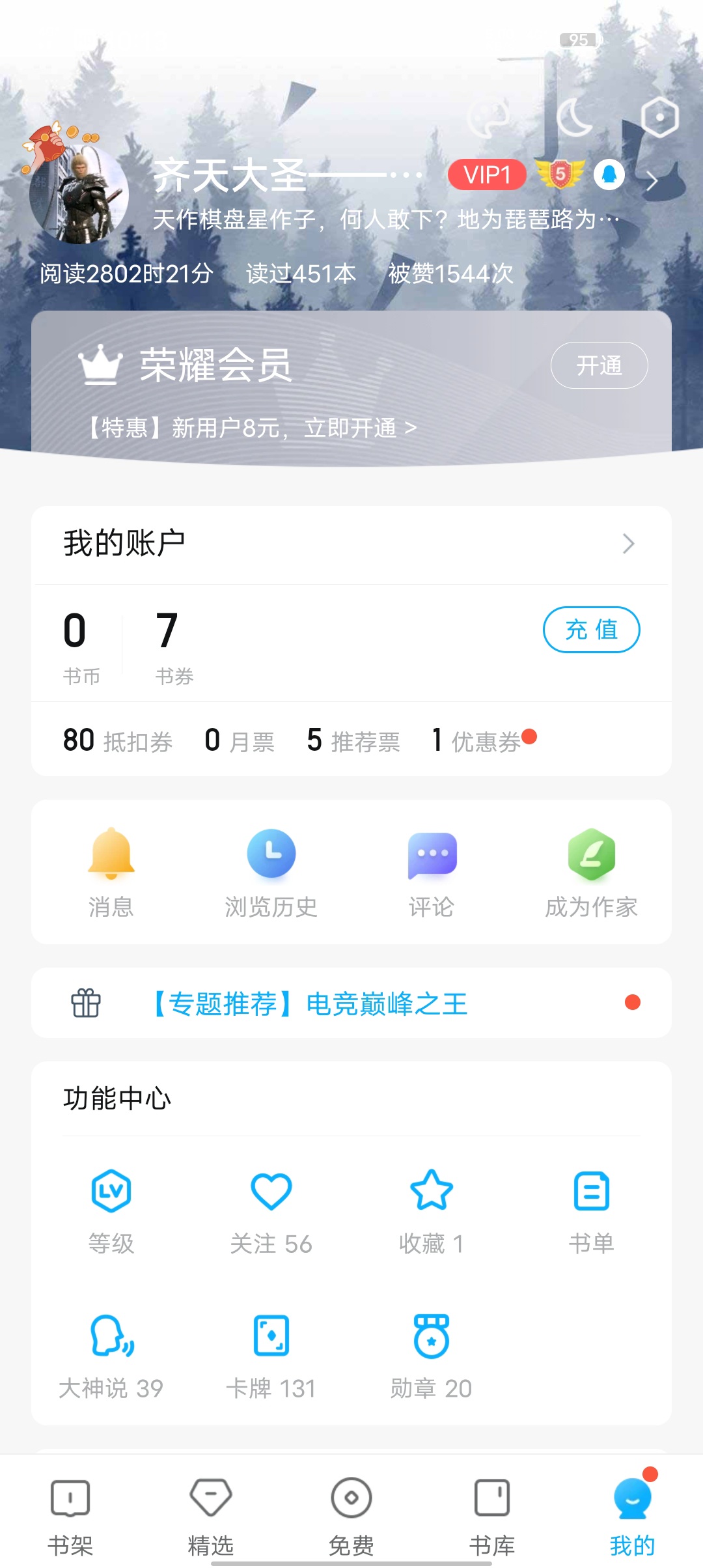Open settings via the hexagon icon
703x1568 pixels.
(x=659, y=118)
